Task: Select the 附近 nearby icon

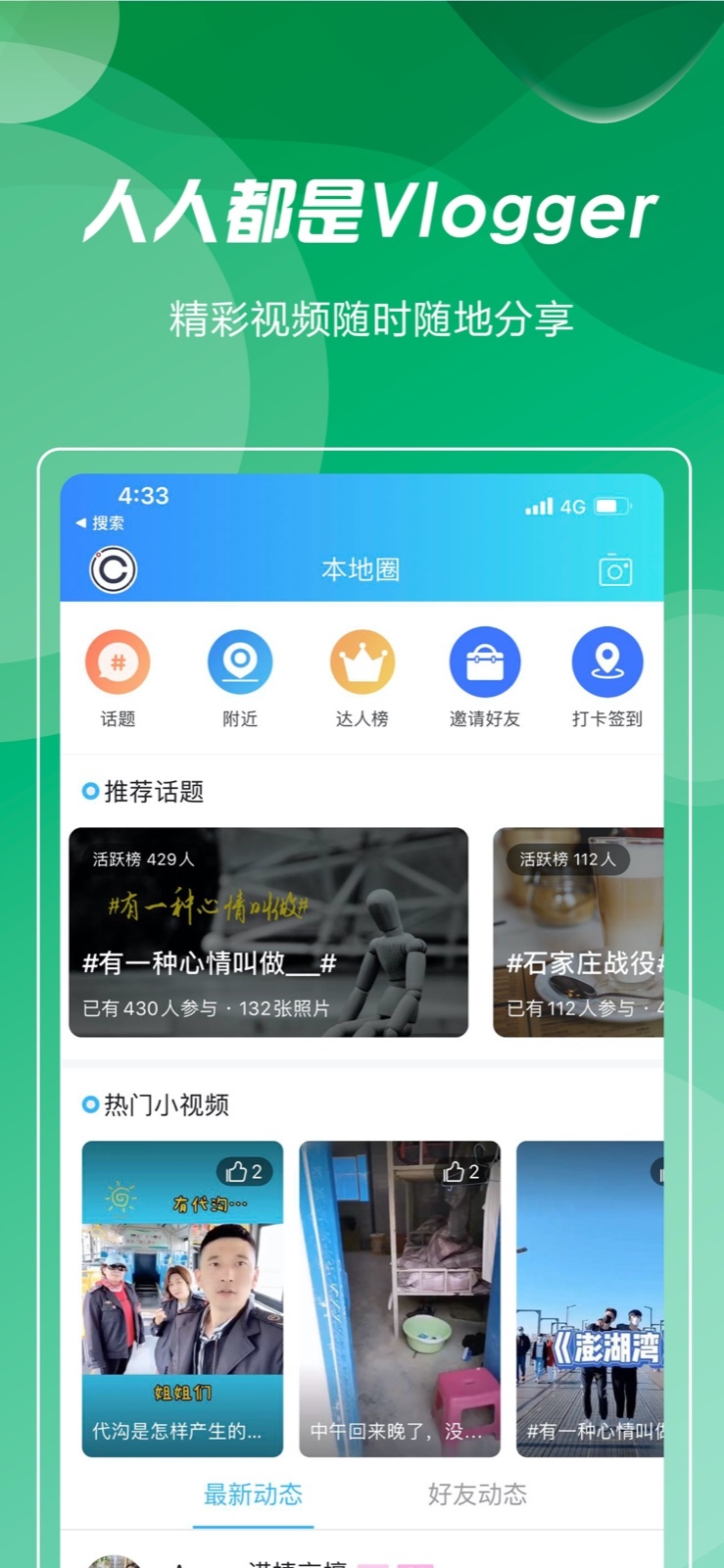Action: (240, 662)
